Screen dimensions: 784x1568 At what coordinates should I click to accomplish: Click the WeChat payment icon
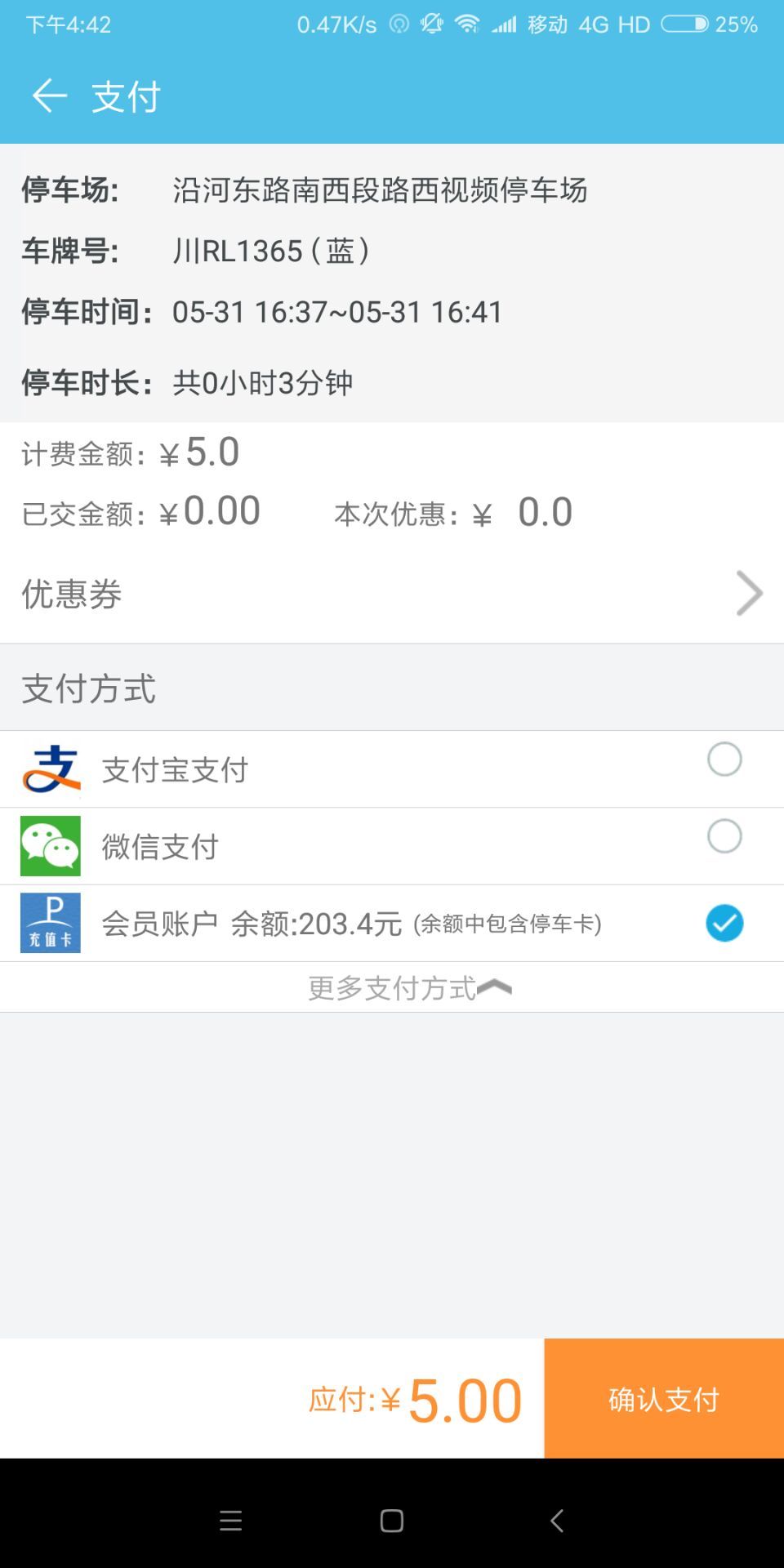[x=50, y=845]
